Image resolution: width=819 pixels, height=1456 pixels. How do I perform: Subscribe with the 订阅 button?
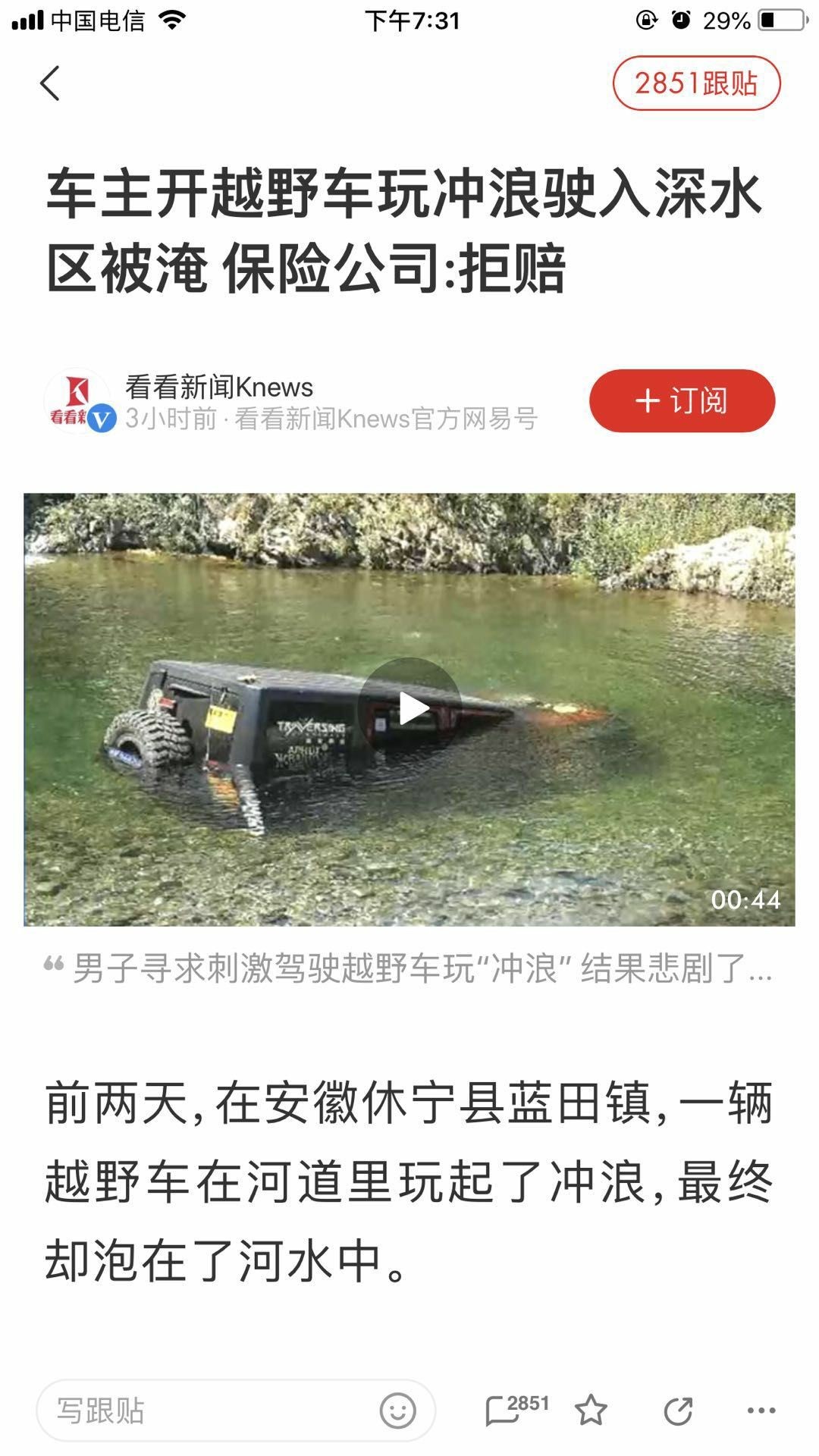coord(682,400)
